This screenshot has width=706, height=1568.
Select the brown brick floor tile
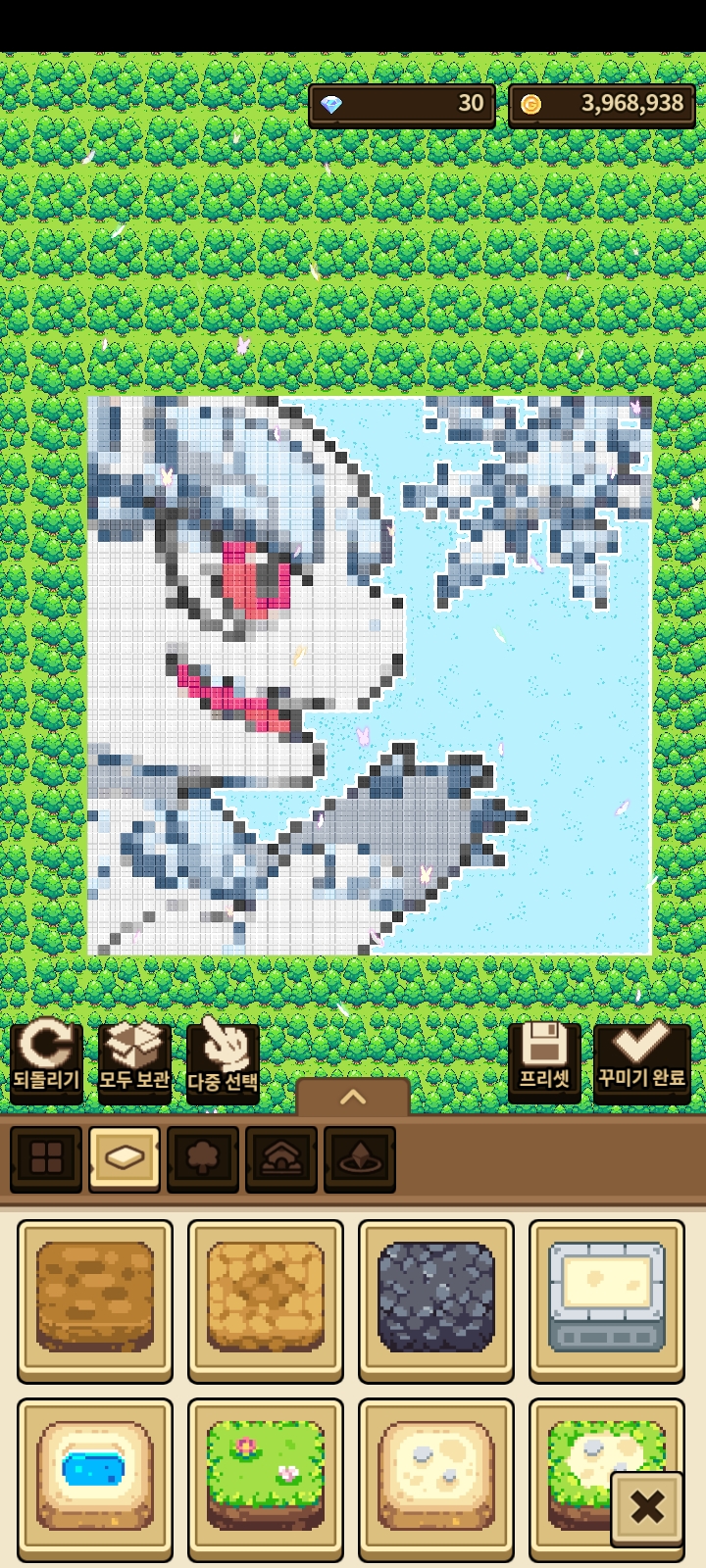95,1299
